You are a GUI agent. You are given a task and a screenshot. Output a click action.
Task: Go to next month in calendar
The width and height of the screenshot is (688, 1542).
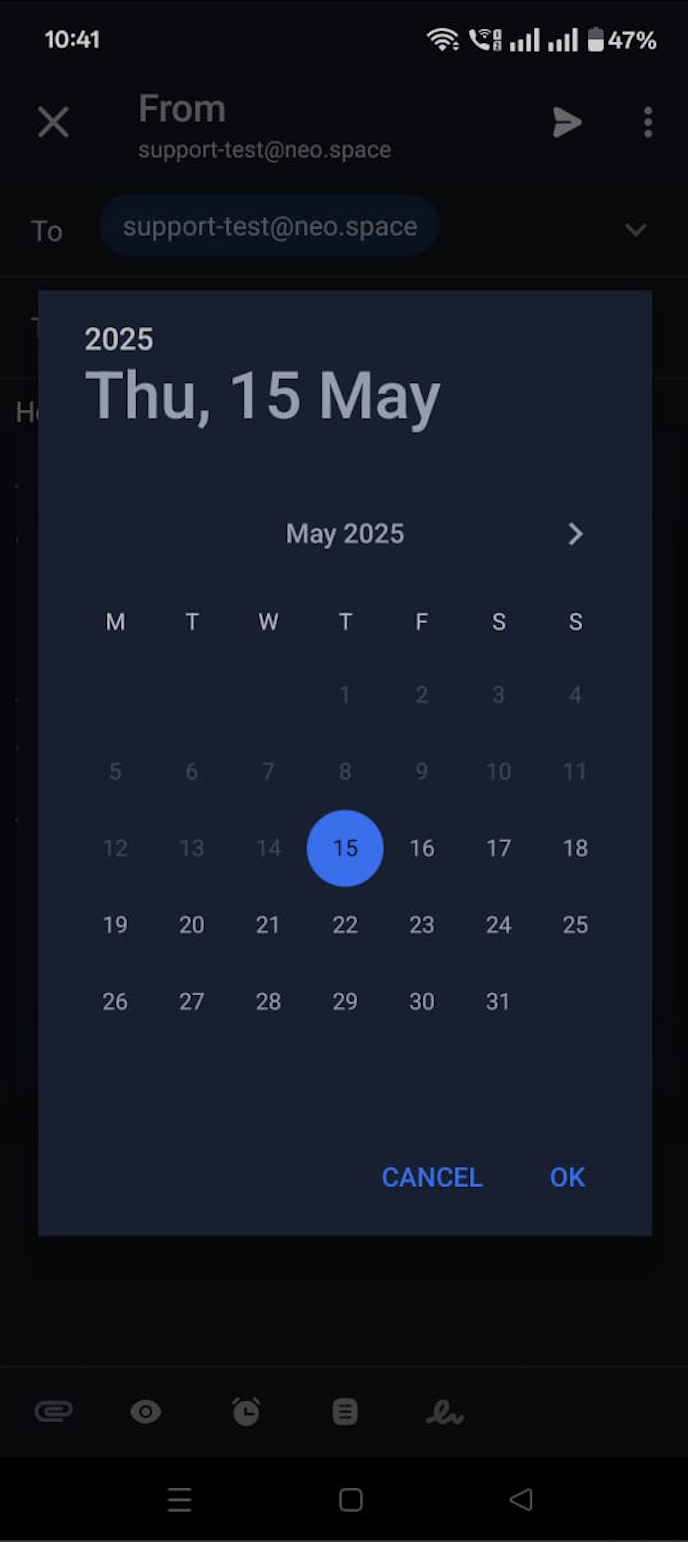[575, 534]
